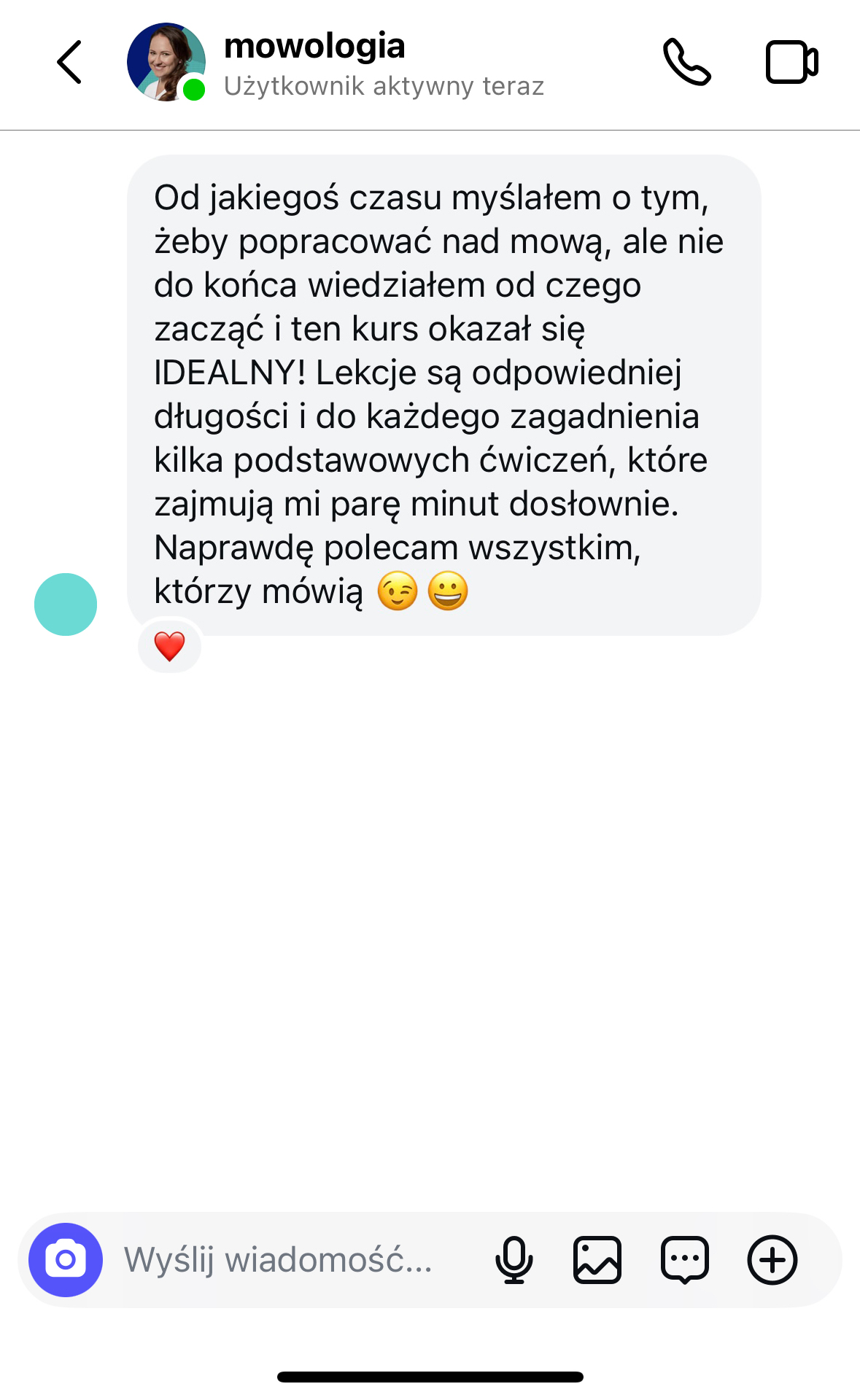Screen dimensions: 860x1400
Task: Attach a photo from the gallery
Action: 597,1259
